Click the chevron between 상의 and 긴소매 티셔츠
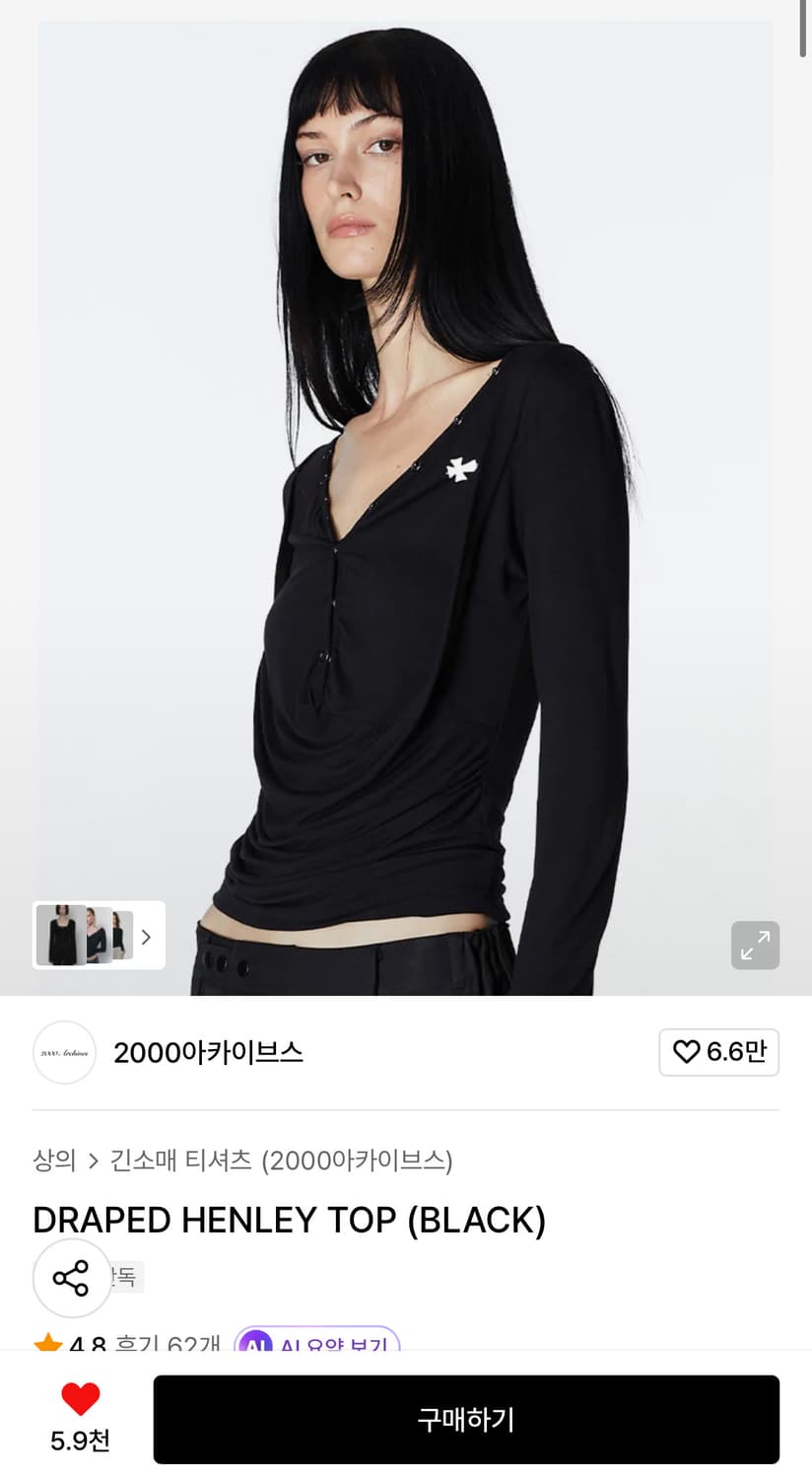 pyautogui.click(x=89, y=1162)
